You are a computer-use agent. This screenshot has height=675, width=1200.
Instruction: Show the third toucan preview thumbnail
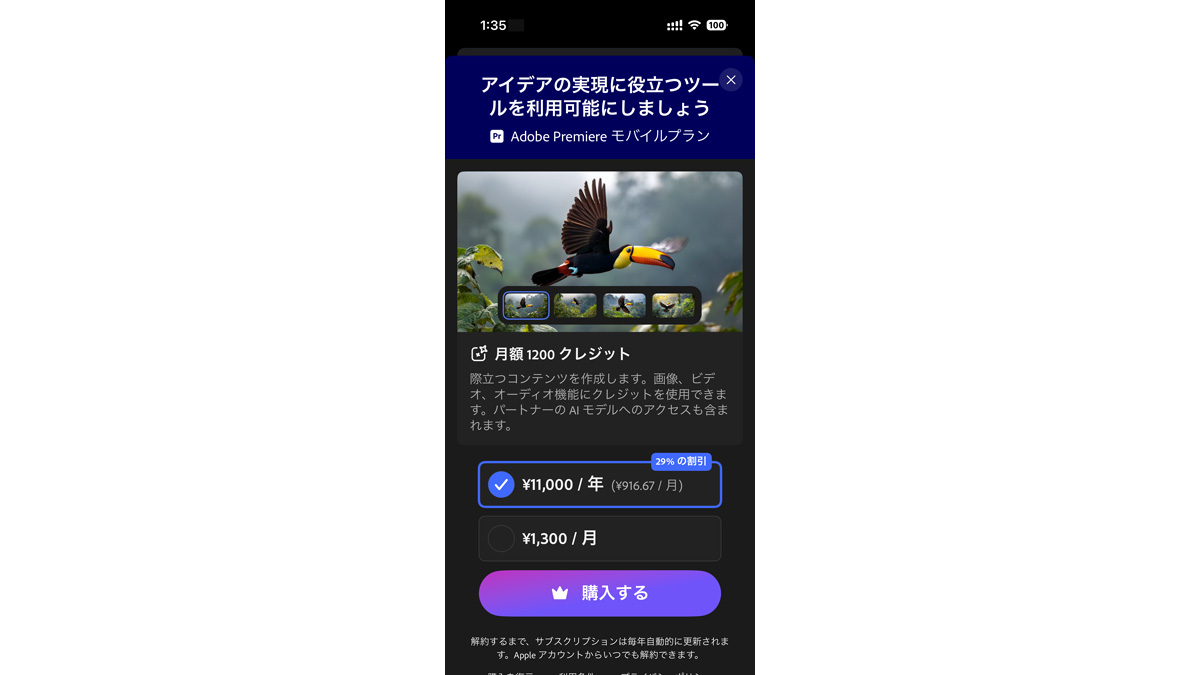[x=624, y=305]
